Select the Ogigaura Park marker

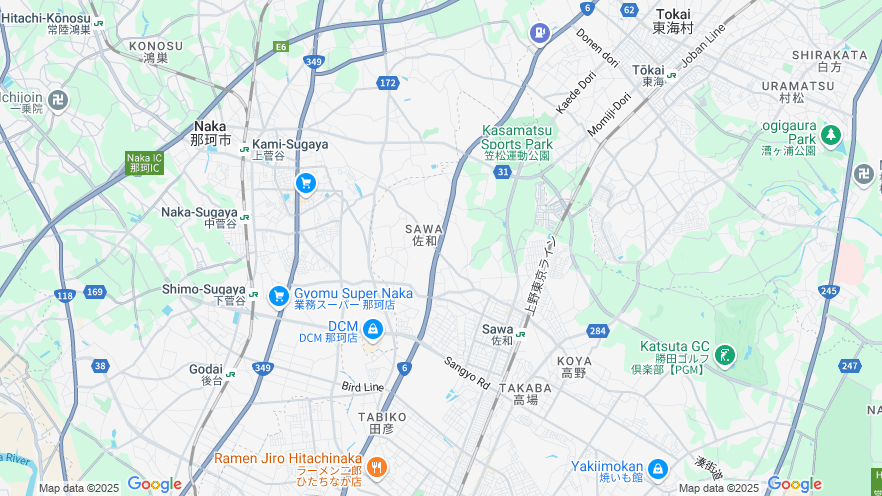click(830, 133)
